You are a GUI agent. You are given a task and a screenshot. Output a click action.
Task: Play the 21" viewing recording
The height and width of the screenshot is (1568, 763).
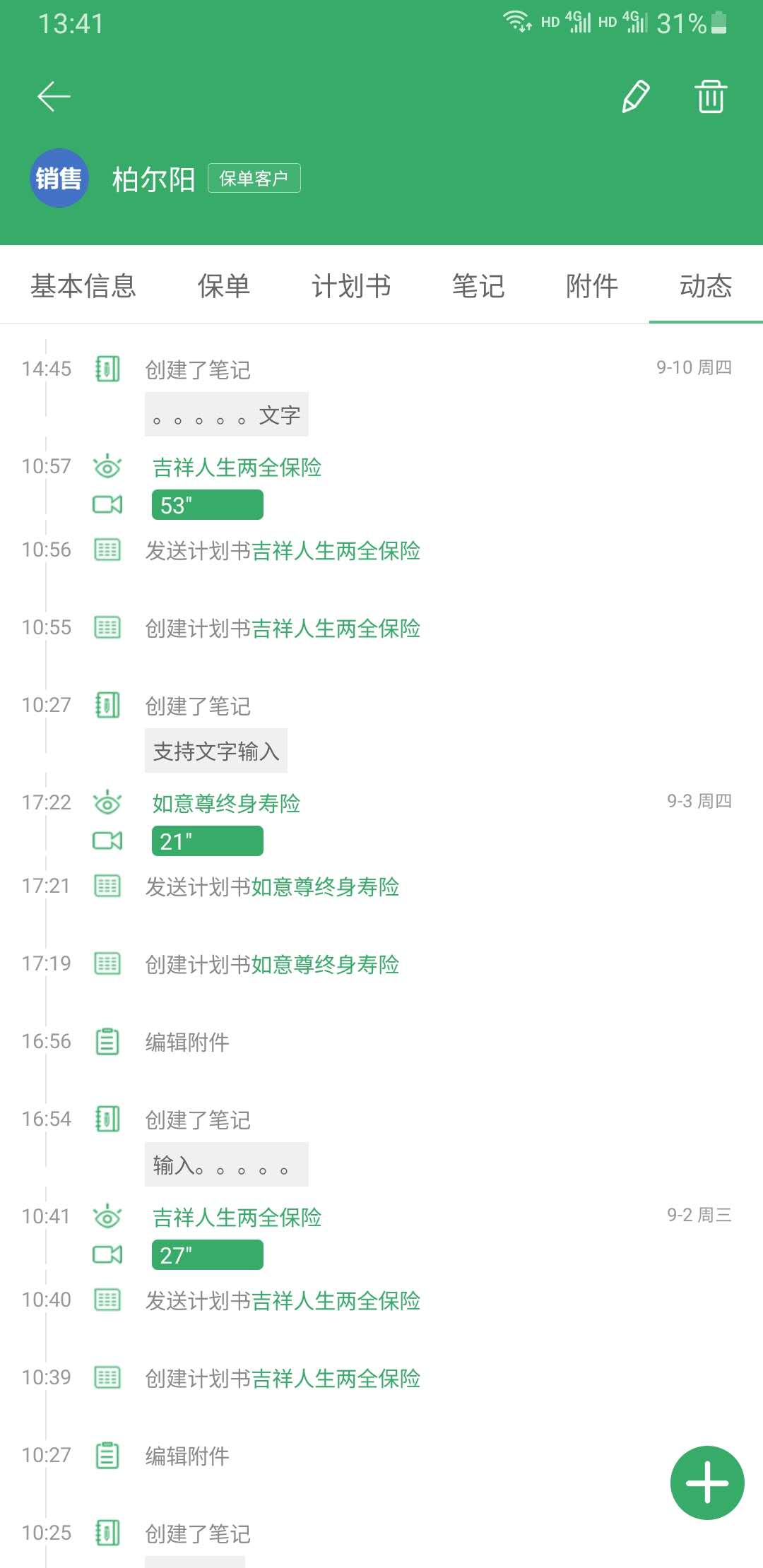(207, 841)
